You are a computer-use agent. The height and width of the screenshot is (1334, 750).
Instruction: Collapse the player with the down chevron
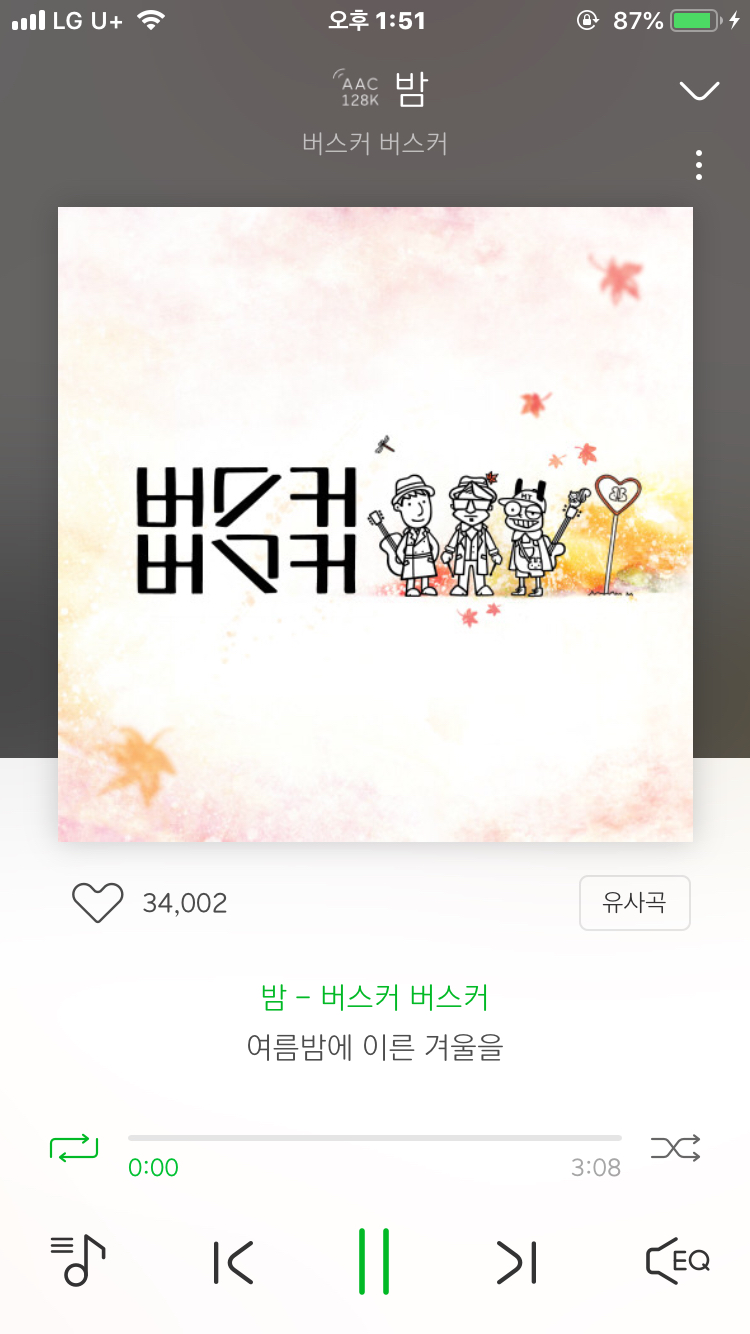point(698,88)
